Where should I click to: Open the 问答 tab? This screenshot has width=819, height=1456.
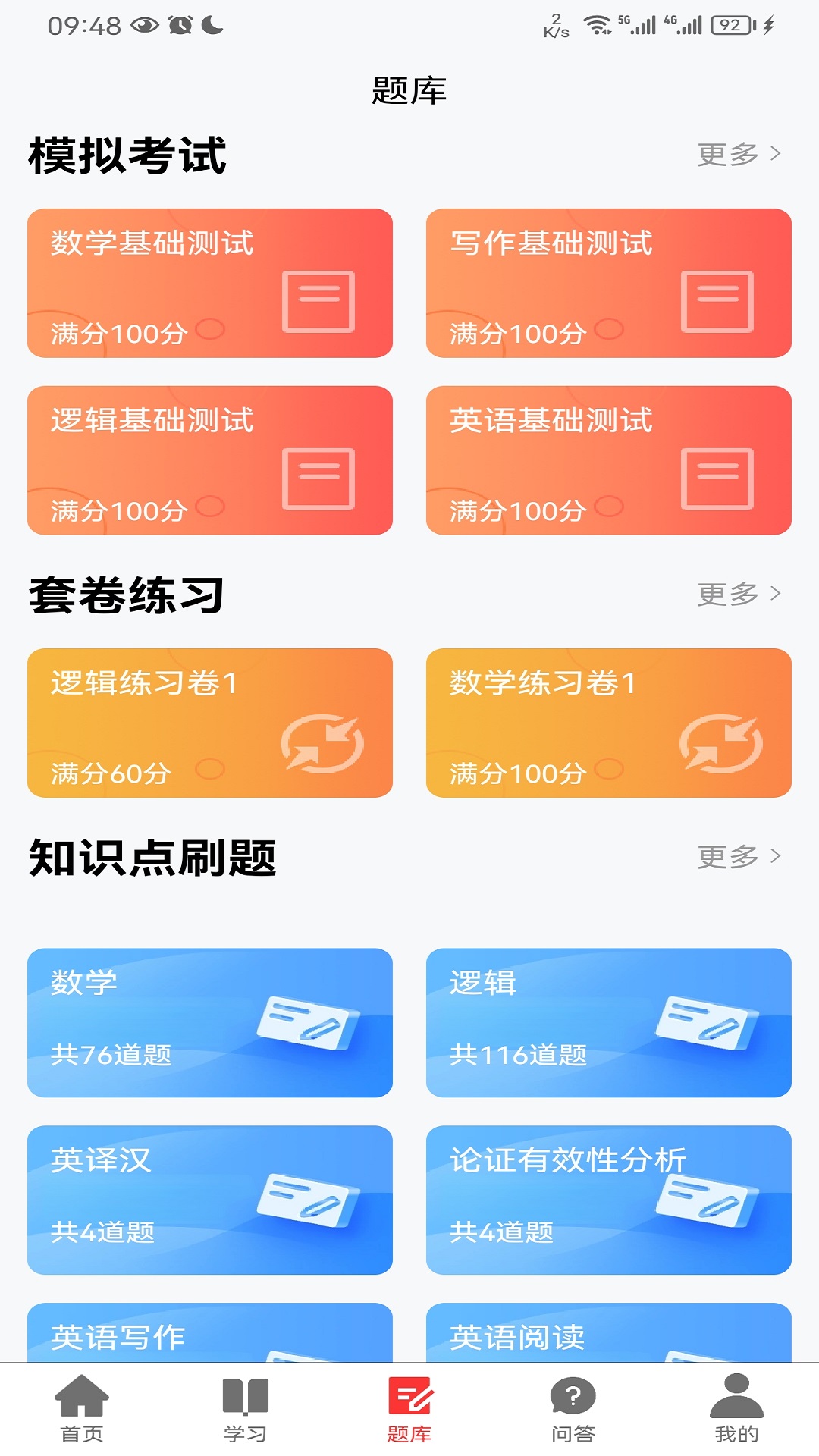[x=573, y=1409]
